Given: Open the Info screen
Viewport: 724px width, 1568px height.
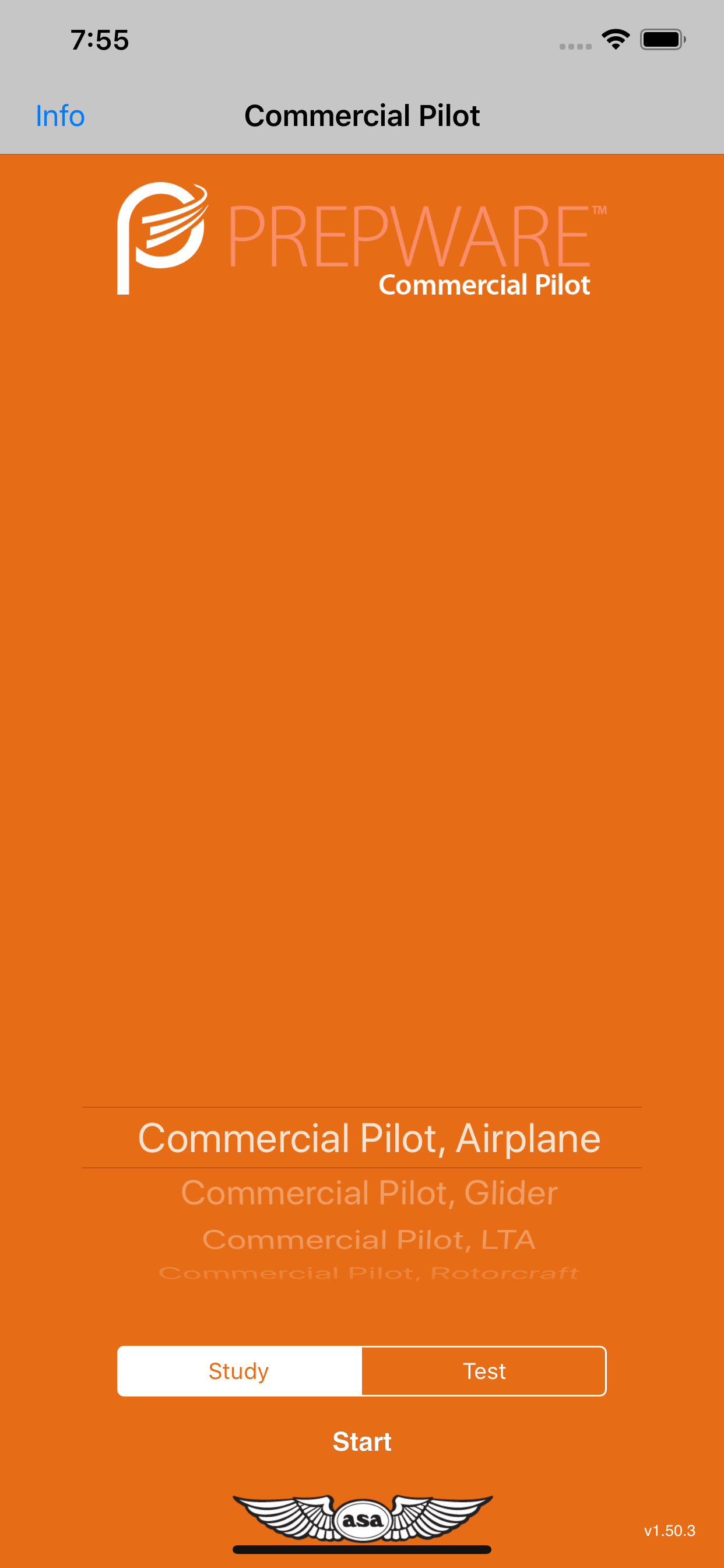Looking at the screenshot, I should (59, 114).
